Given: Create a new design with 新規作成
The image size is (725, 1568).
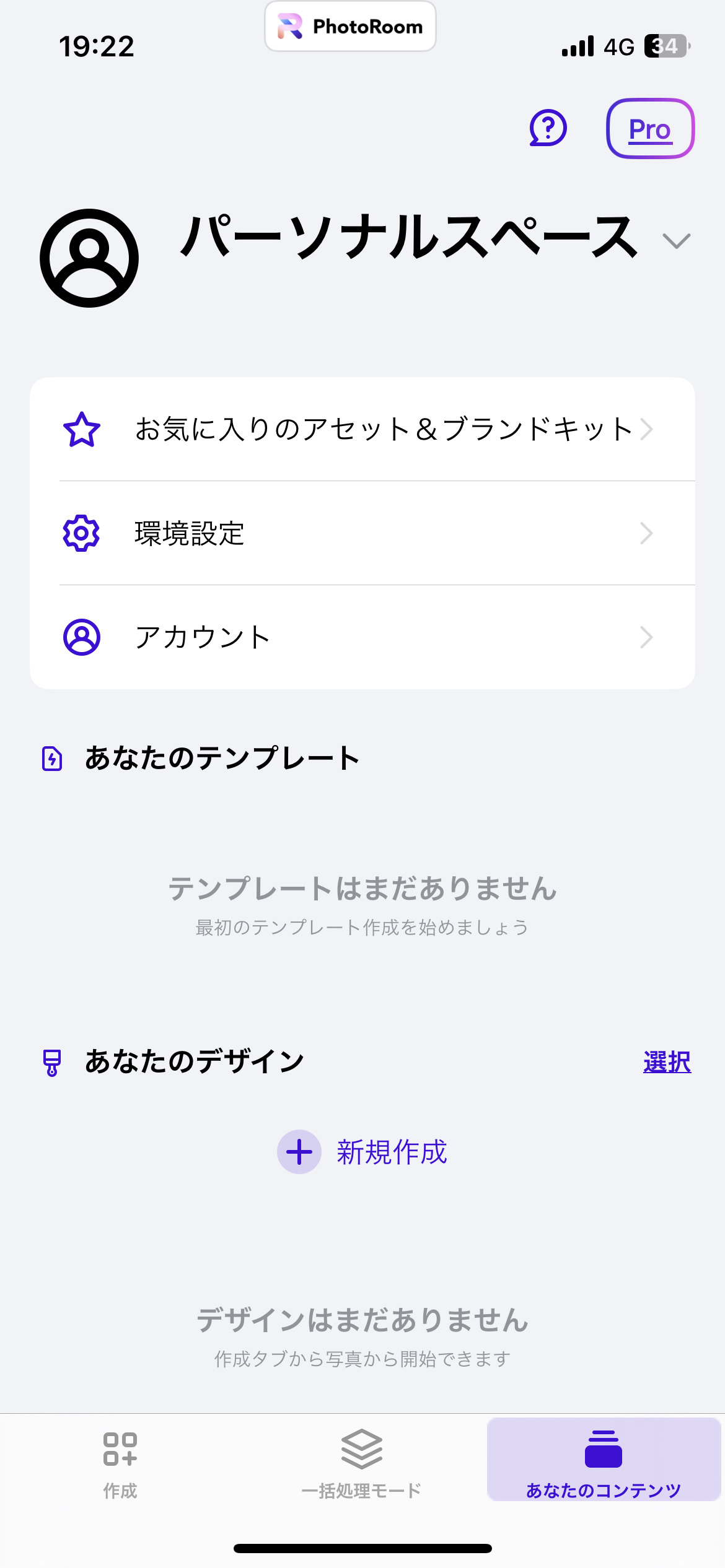Looking at the screenshot, I should click(x=362, y=1152).
